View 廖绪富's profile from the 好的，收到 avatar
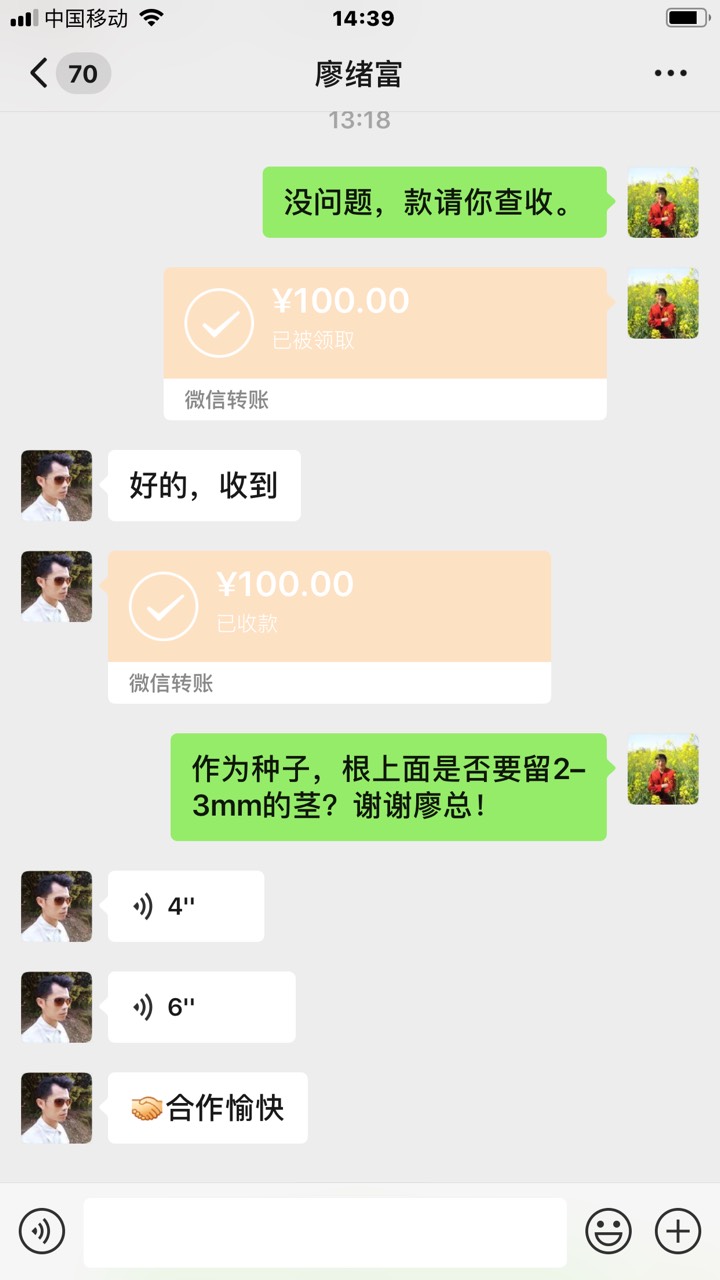The width and height of the screenshot is (720, 1280). pos(56,486)
